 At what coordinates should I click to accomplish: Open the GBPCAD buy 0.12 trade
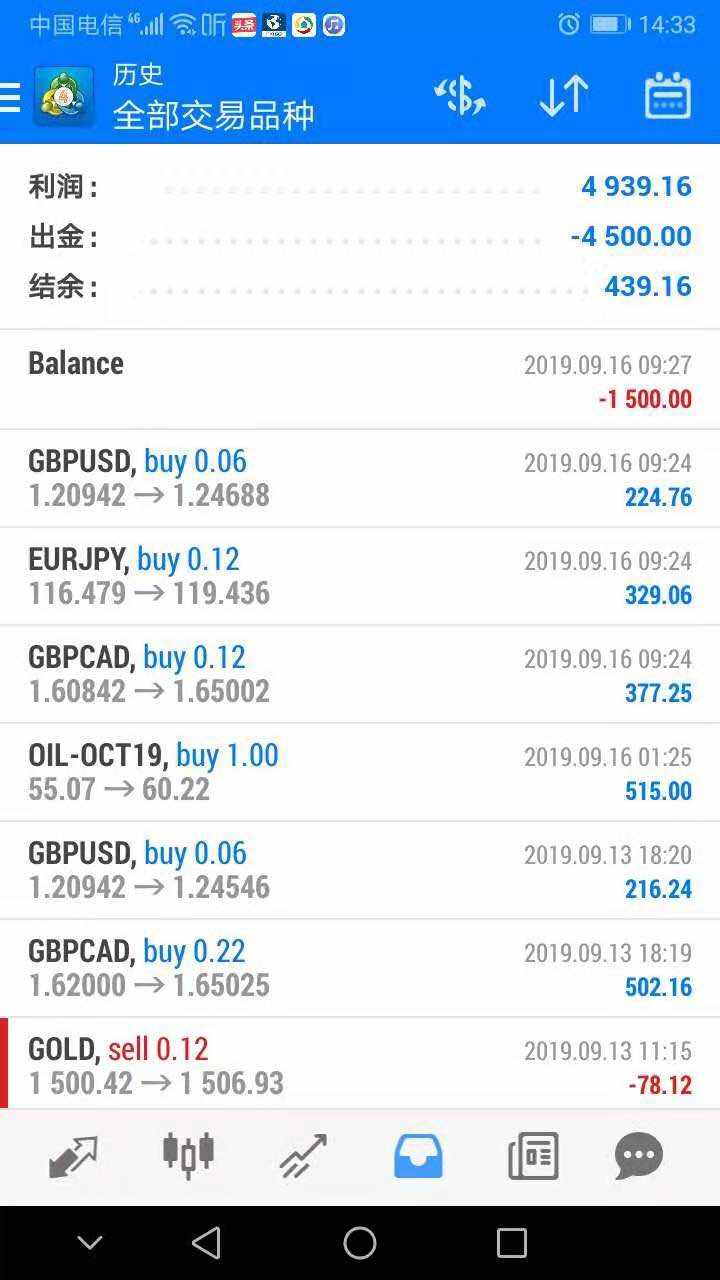360,674
